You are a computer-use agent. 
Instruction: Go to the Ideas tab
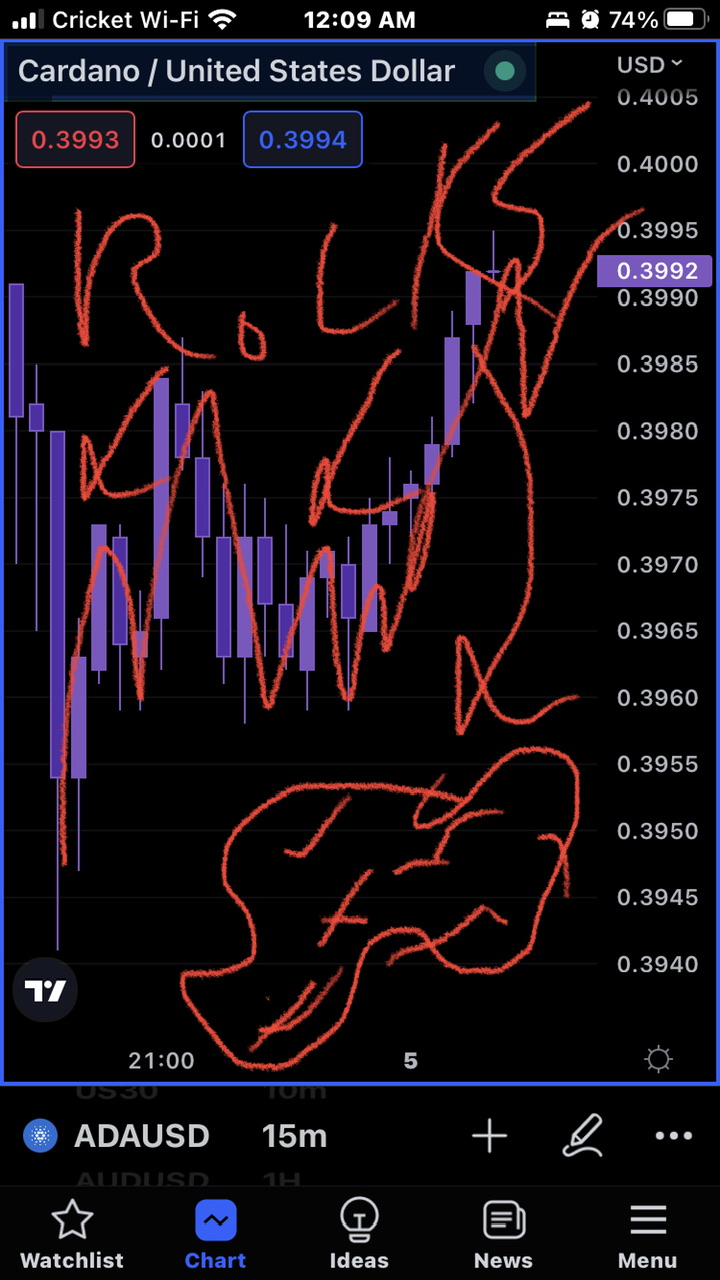tap(359, 1235)
